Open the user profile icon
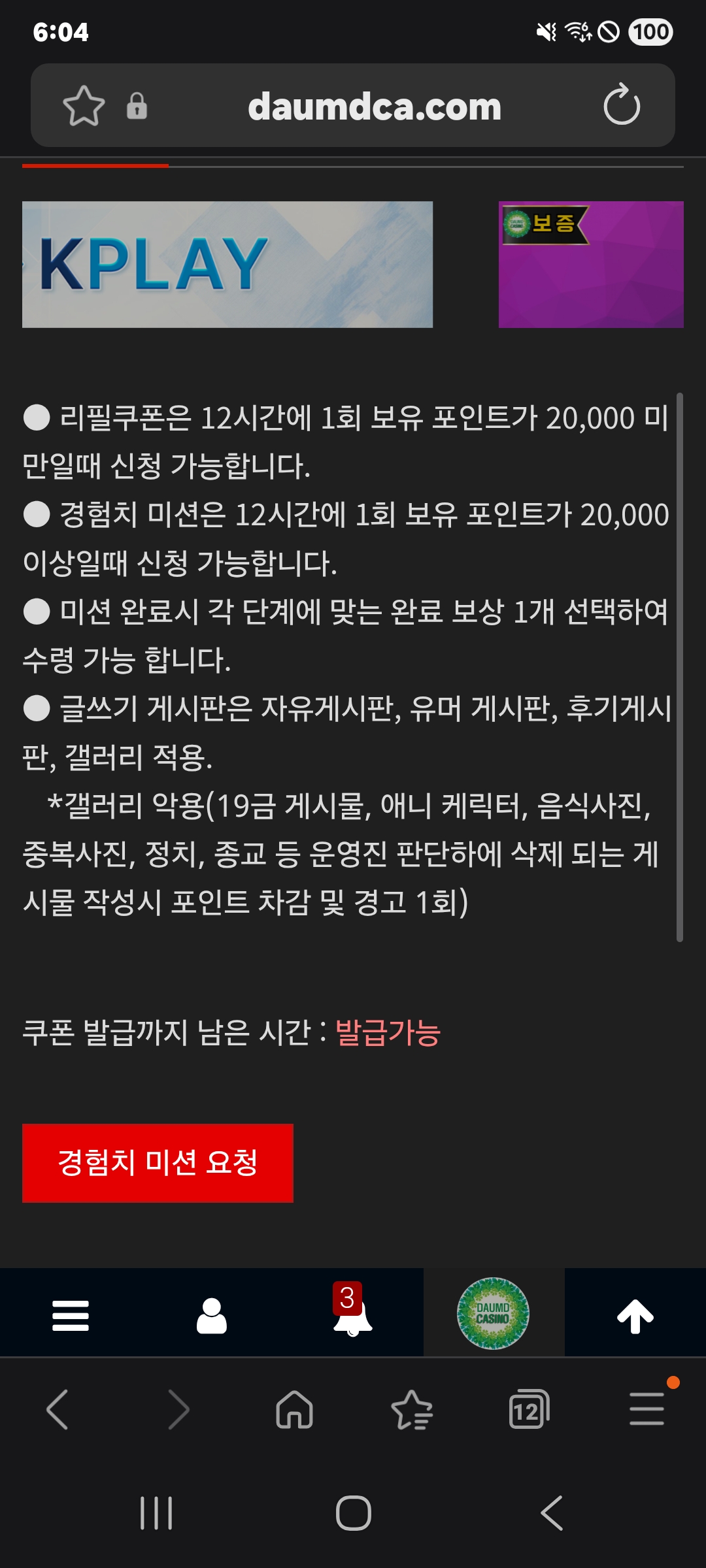This screenshot has height=1568, width=706. click(212, 1315)
